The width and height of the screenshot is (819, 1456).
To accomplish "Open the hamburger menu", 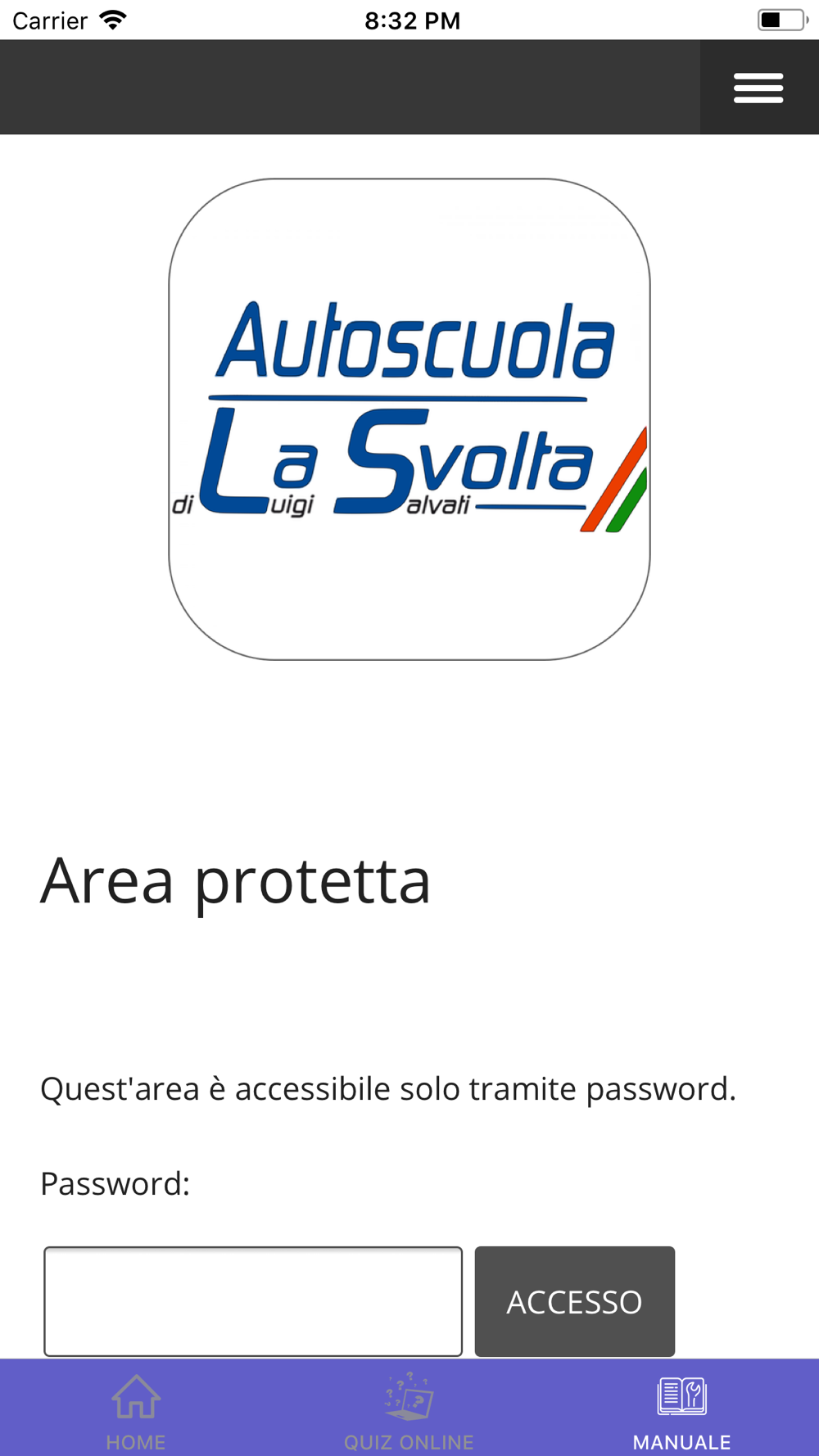I will 759,87.
